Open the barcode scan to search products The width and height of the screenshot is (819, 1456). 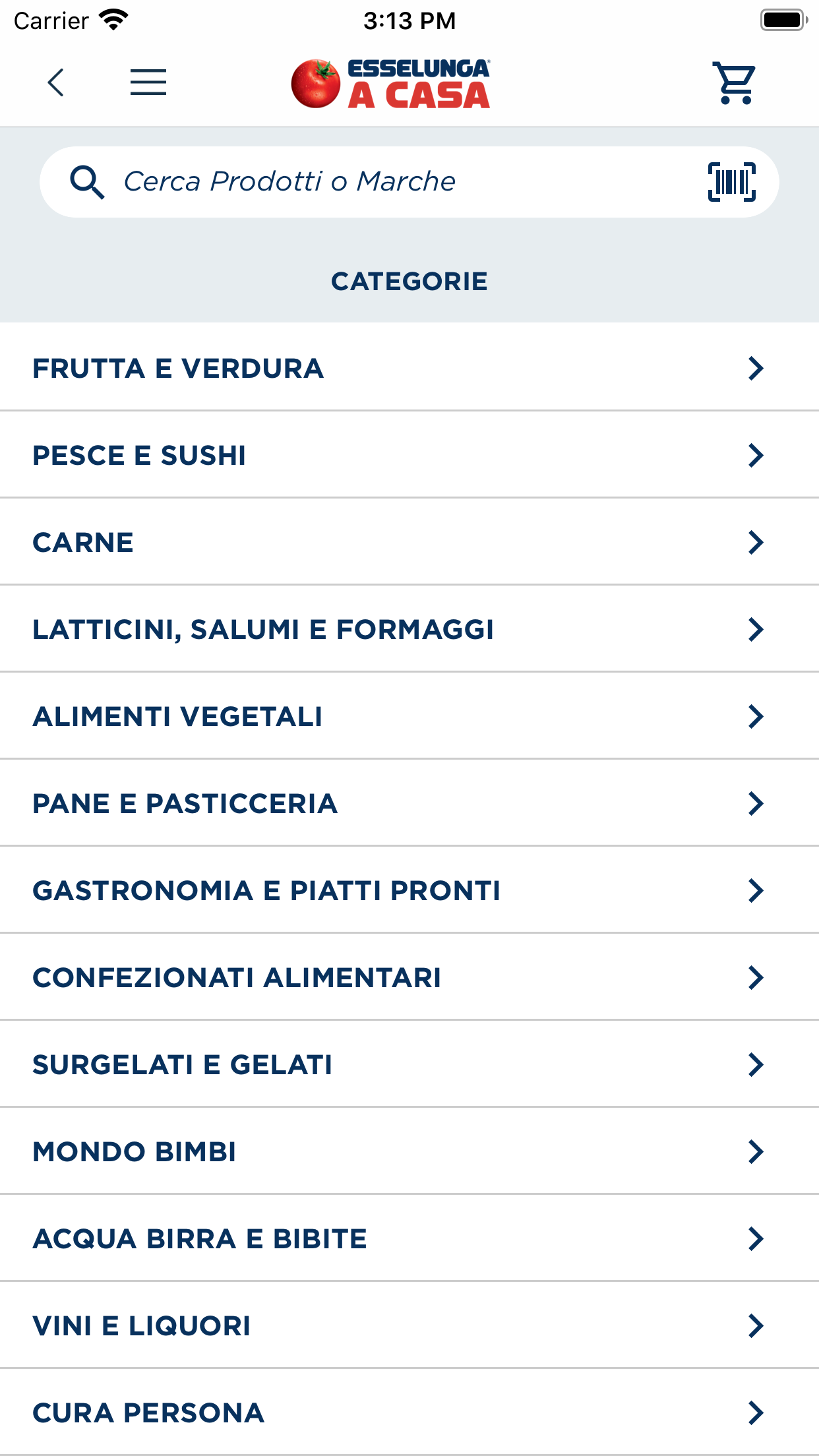tap(731, 181)
